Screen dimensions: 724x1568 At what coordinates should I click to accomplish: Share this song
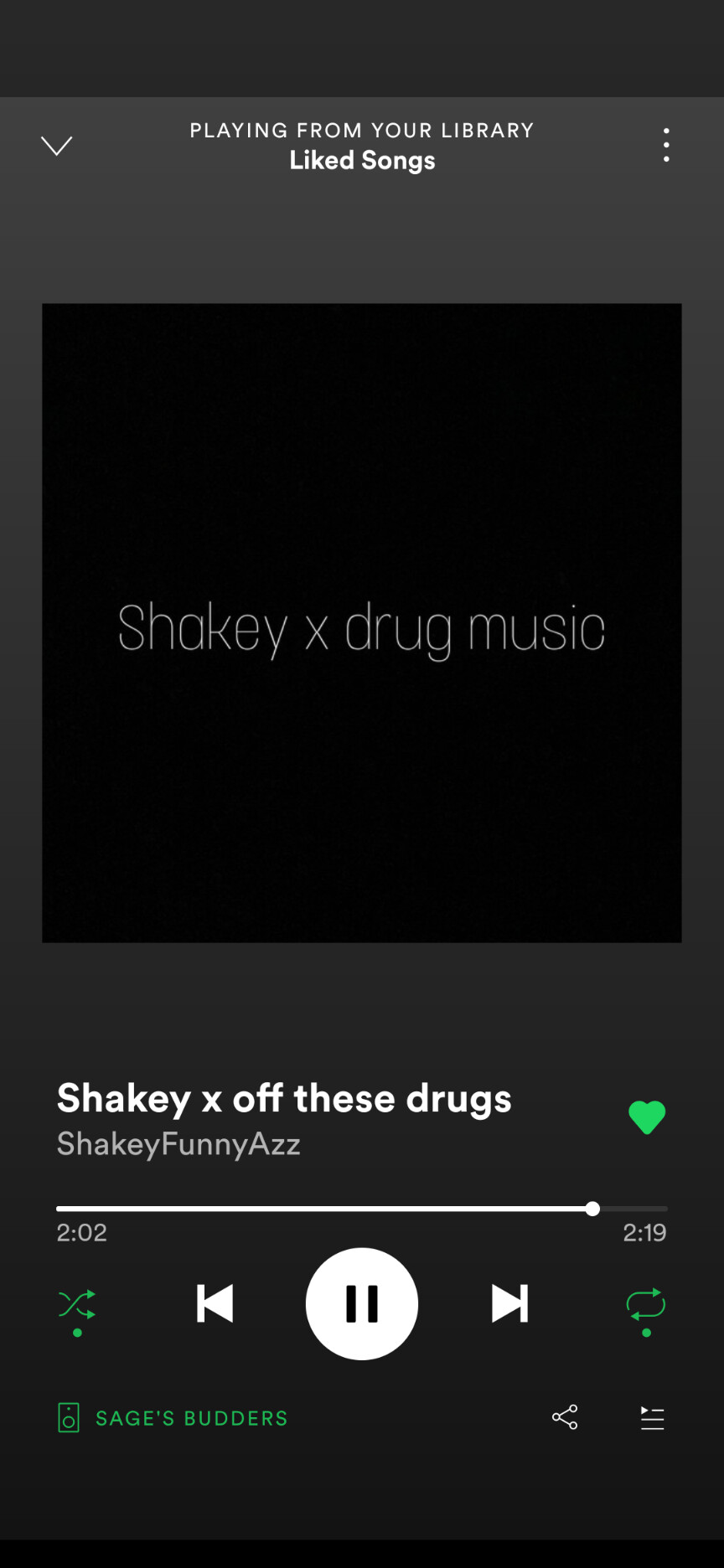(x=565, y=1417)
